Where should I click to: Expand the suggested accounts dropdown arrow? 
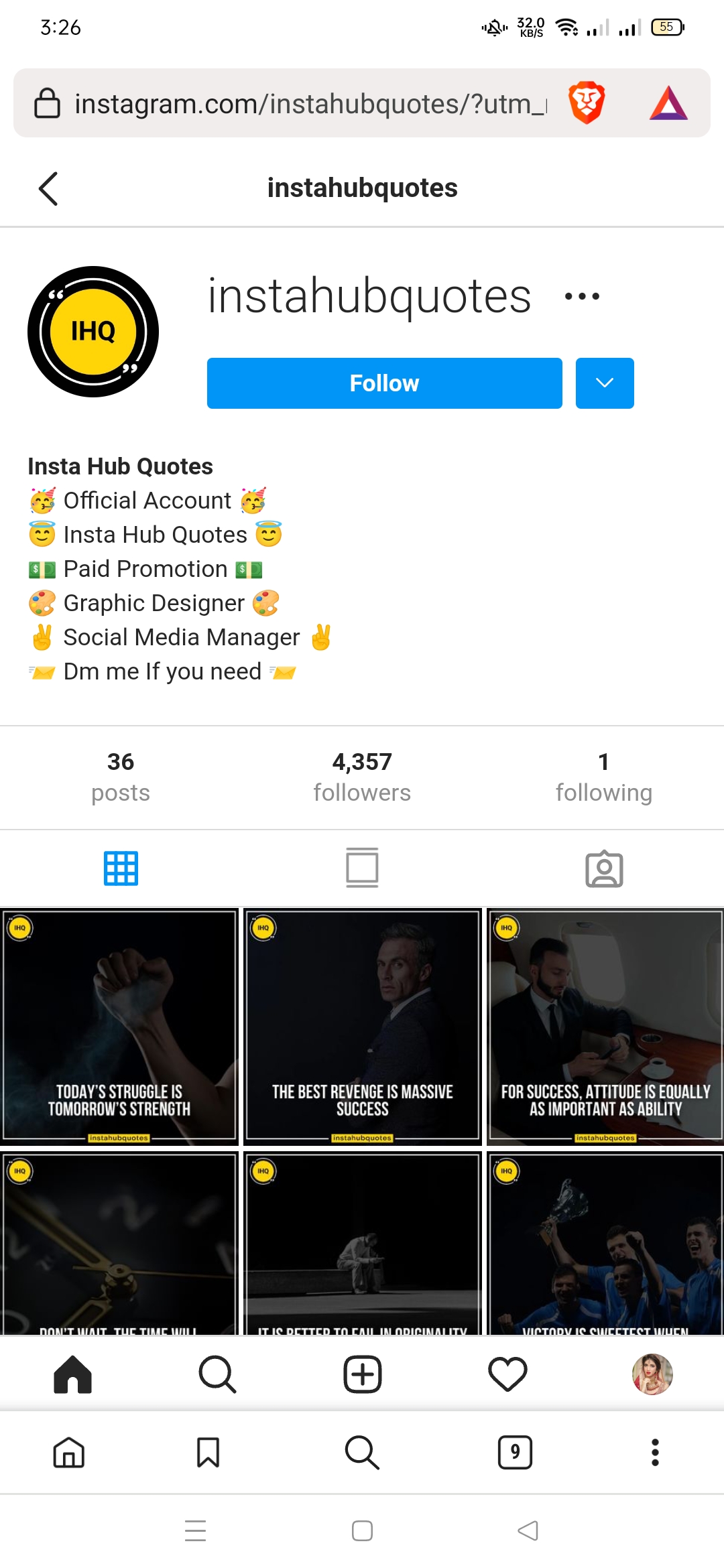[x=604, y=383]
